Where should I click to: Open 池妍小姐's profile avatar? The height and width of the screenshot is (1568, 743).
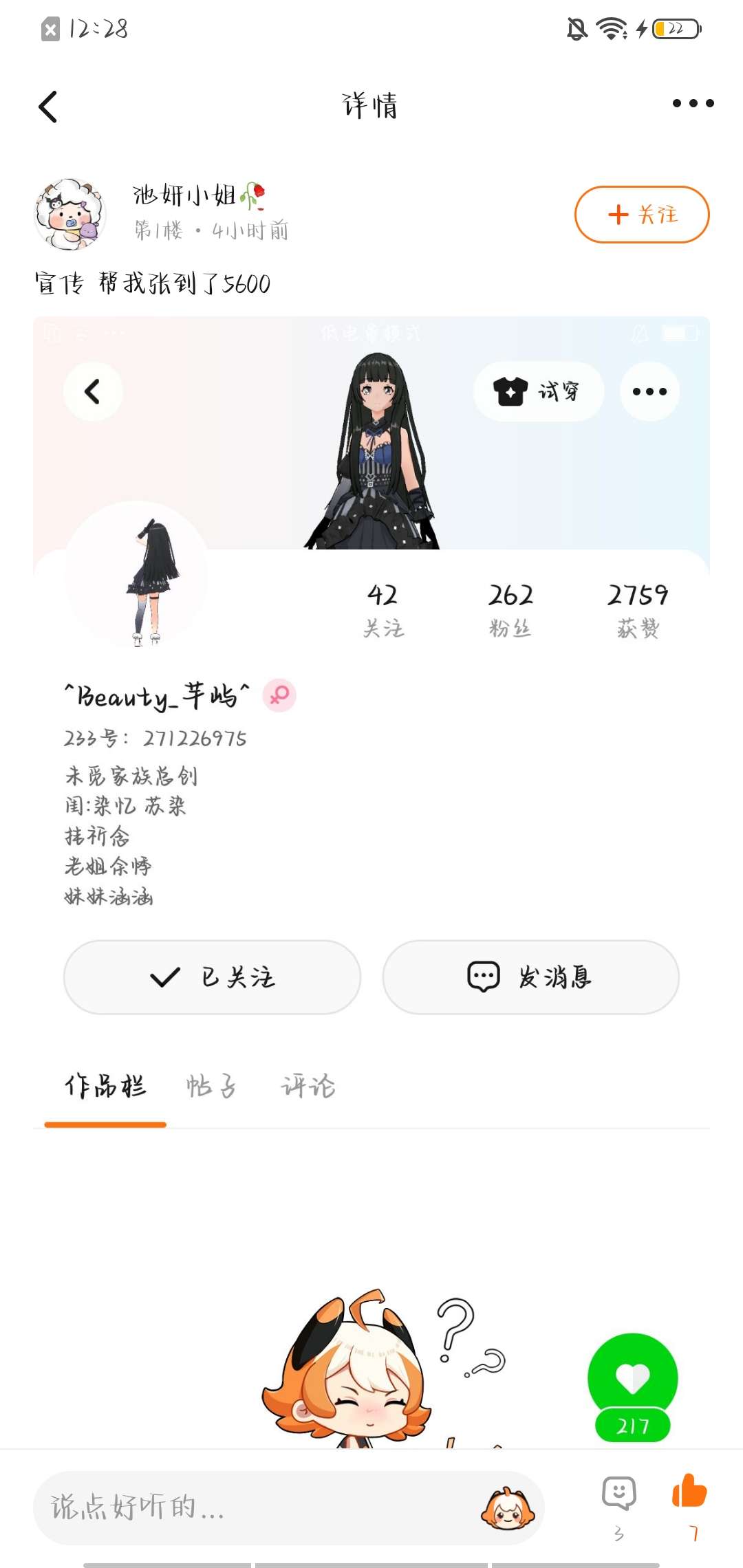point(70,215)
